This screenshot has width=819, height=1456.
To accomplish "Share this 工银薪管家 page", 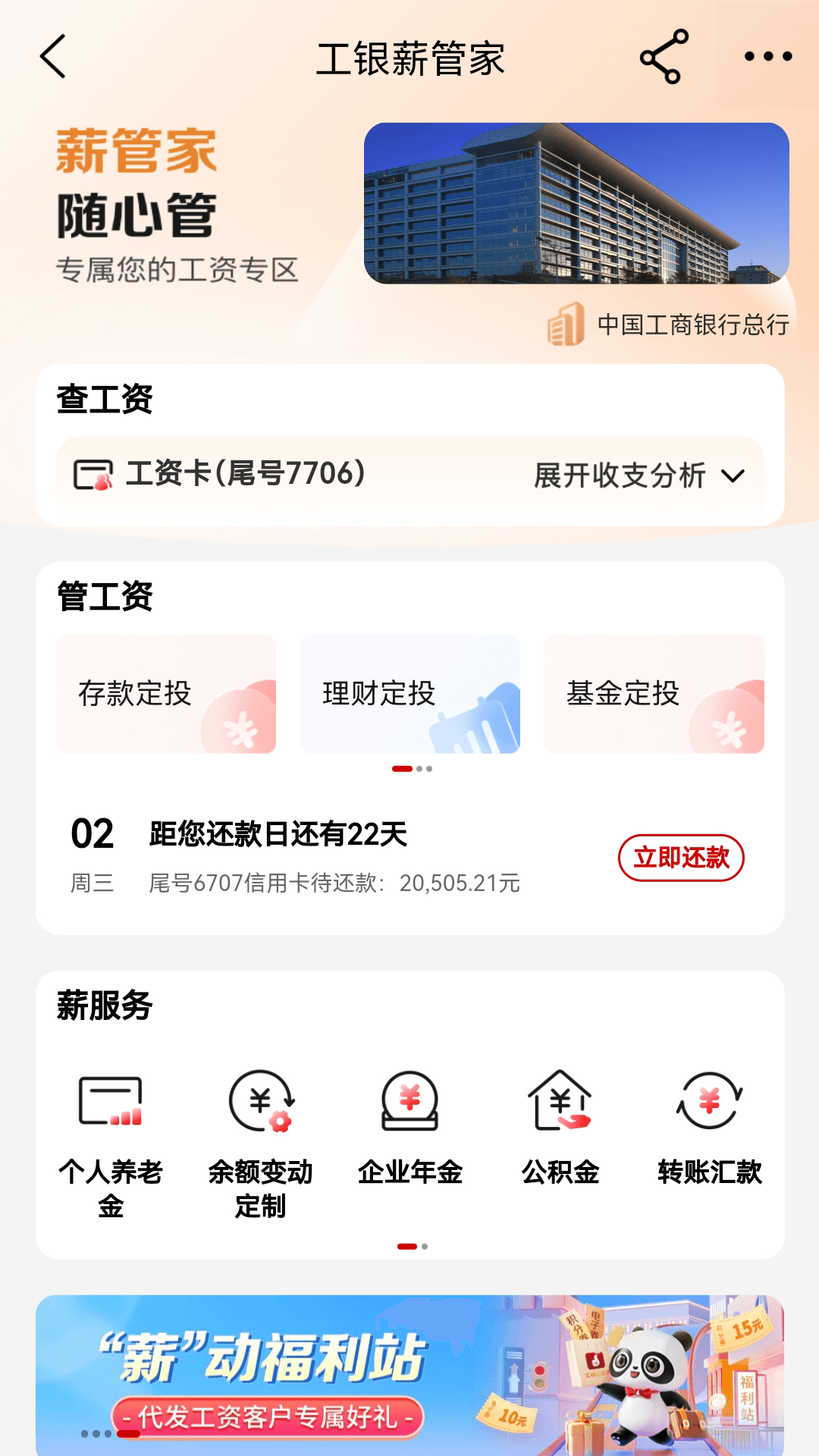I will tap(664, 57).
